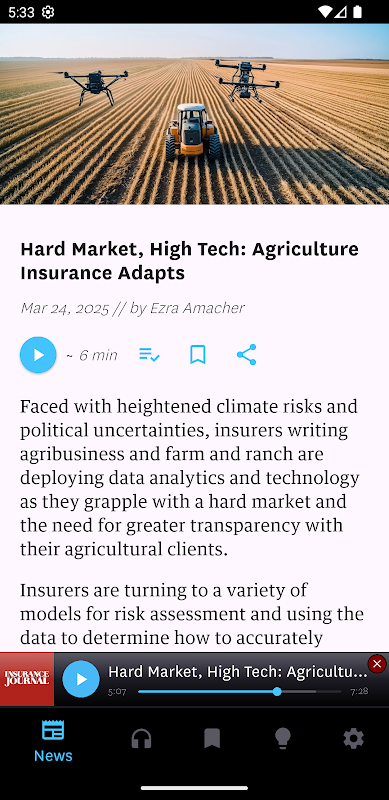Bookmark this article
This screenshot has width=389, height=800.
pyautogui.click(x=198, y=355)
